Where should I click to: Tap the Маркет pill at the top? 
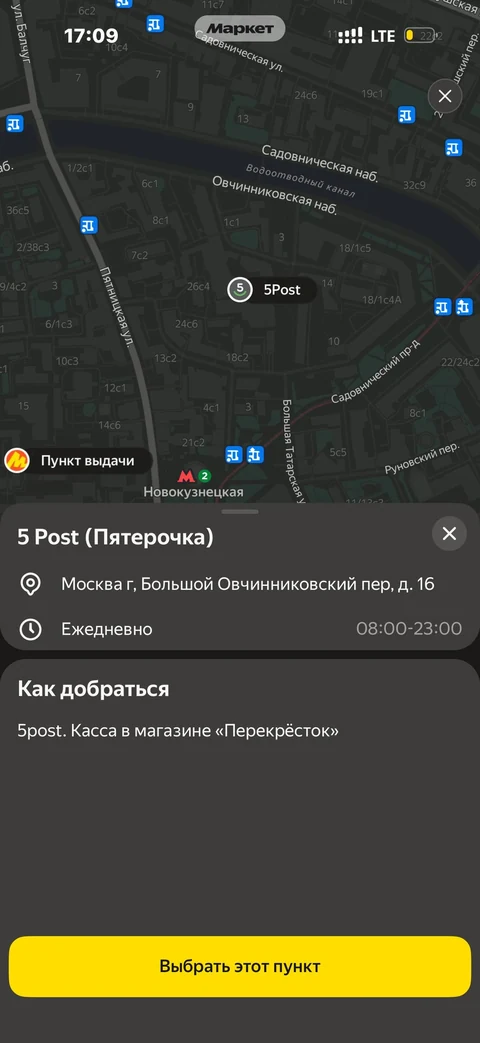240,29
